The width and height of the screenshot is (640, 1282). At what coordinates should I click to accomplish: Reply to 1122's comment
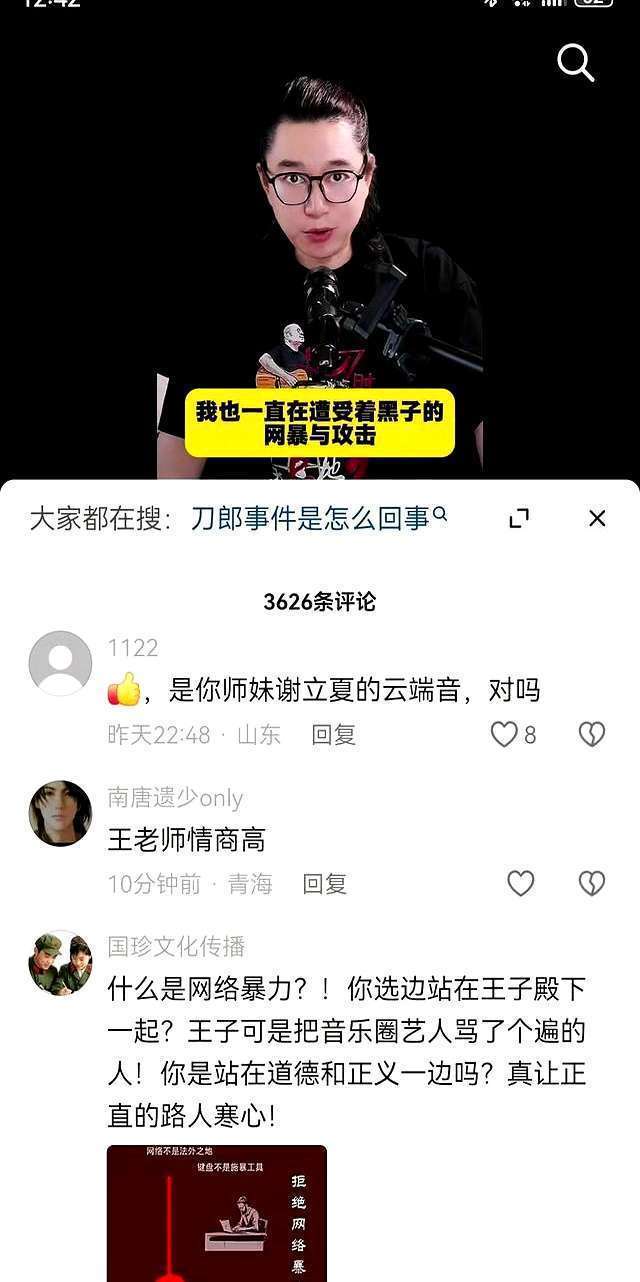(333, 735)
